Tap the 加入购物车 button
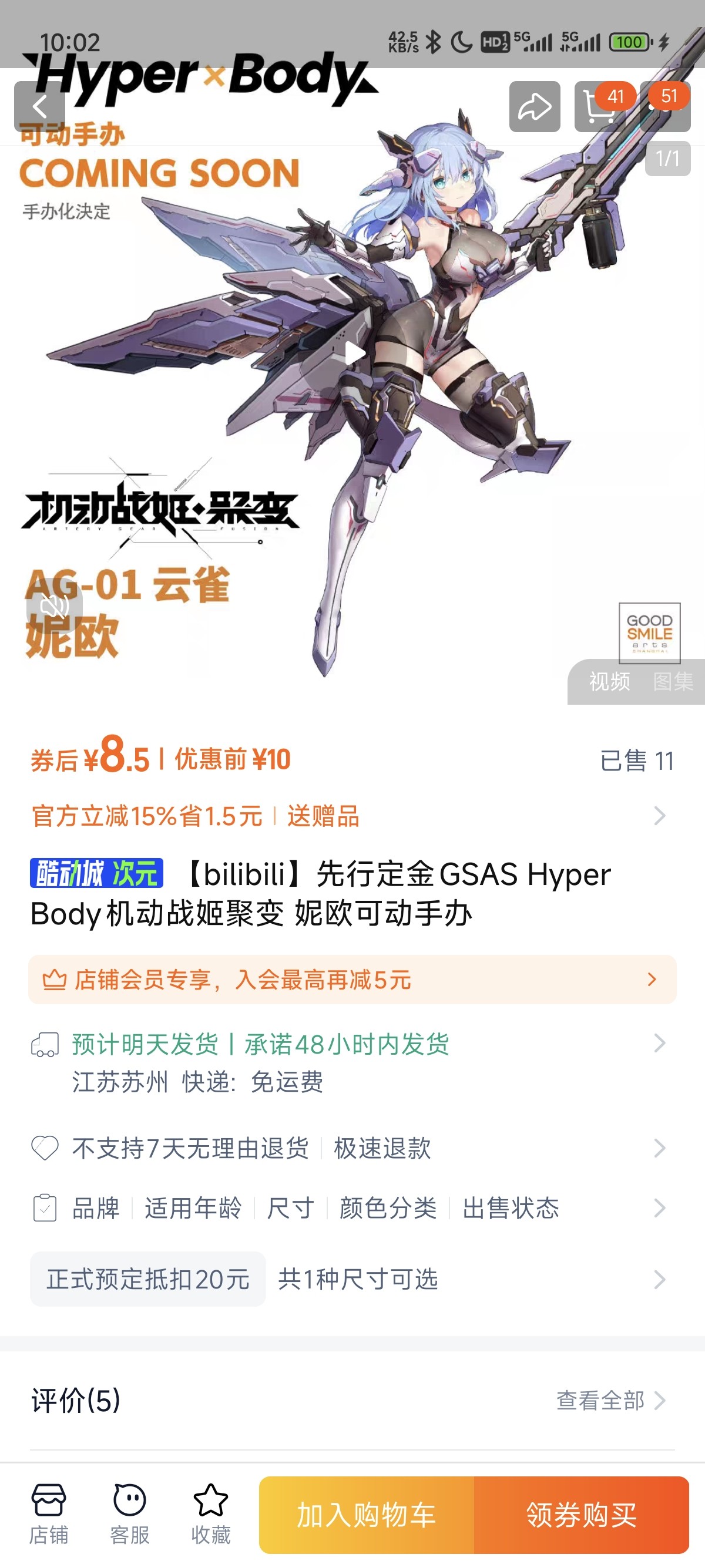 [x=367, y=1515]
